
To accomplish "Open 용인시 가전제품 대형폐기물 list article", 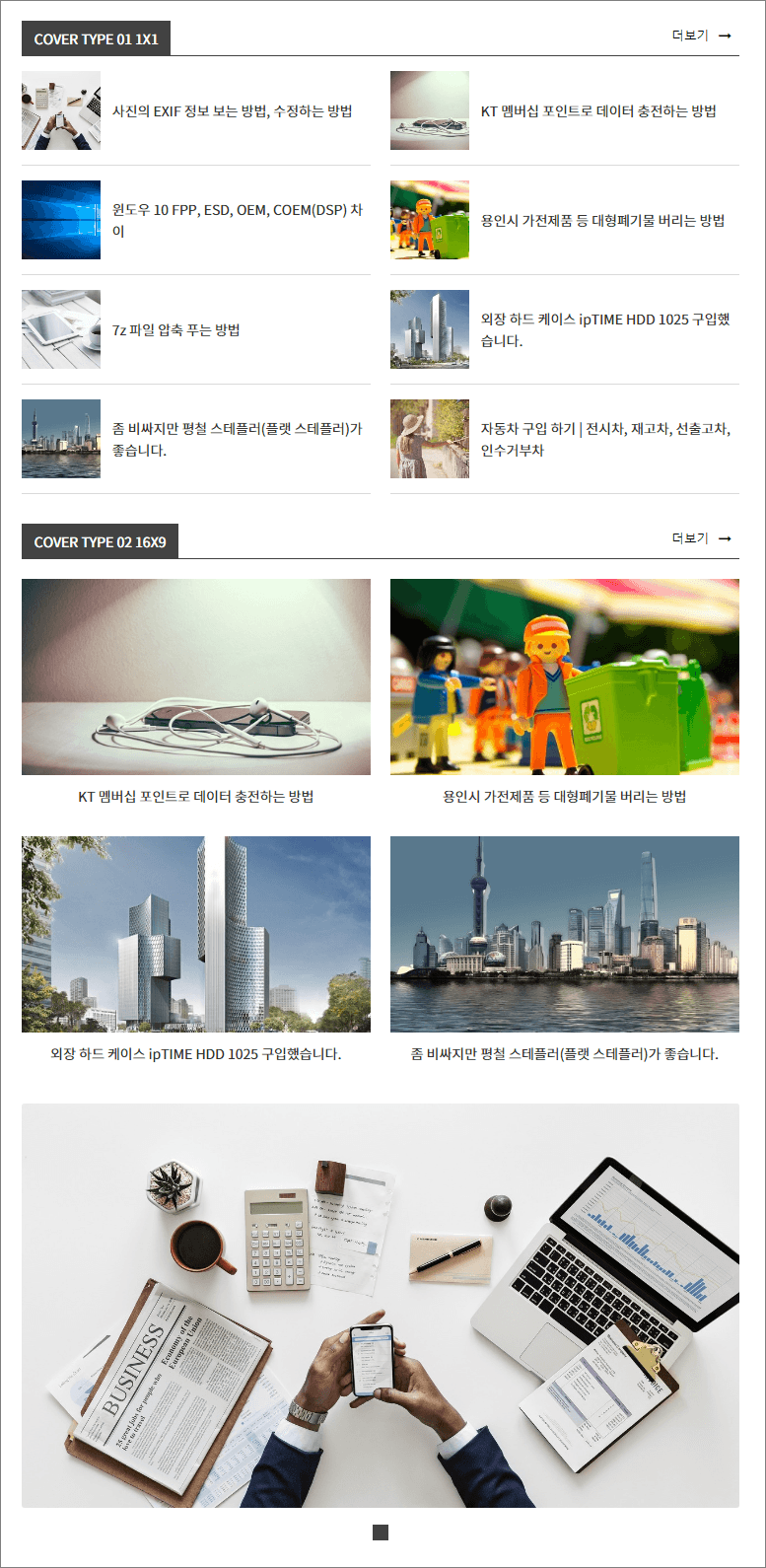I will pos(601,220).
